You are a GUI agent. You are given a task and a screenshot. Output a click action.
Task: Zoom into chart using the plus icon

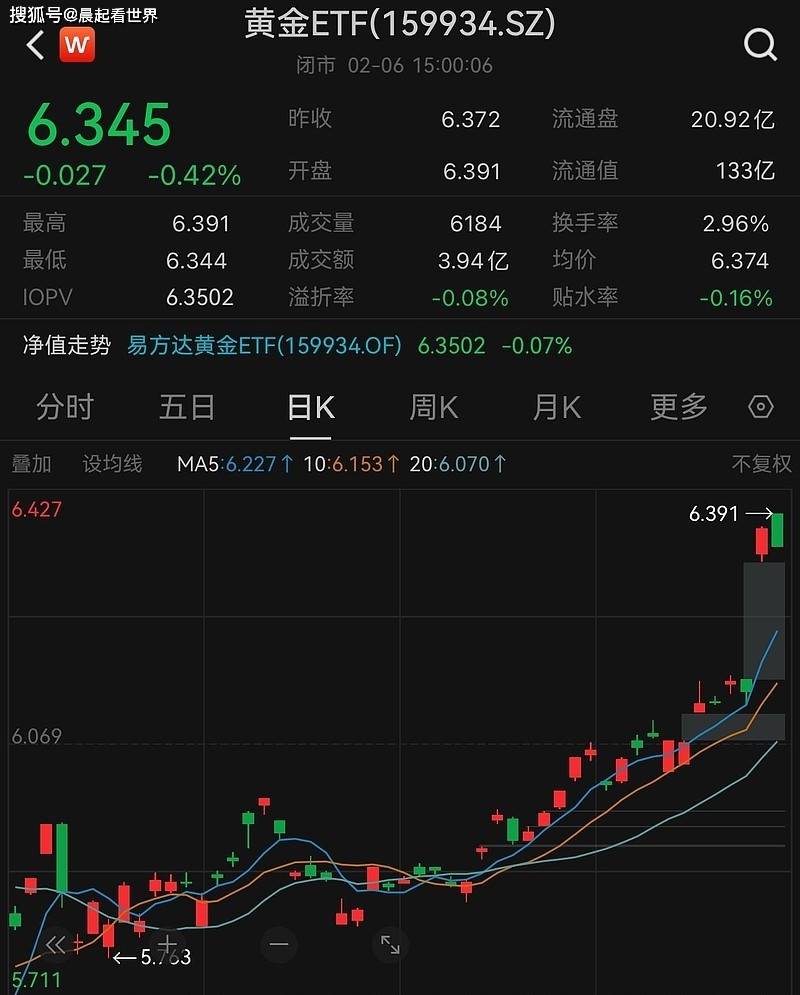click(167, 943)
